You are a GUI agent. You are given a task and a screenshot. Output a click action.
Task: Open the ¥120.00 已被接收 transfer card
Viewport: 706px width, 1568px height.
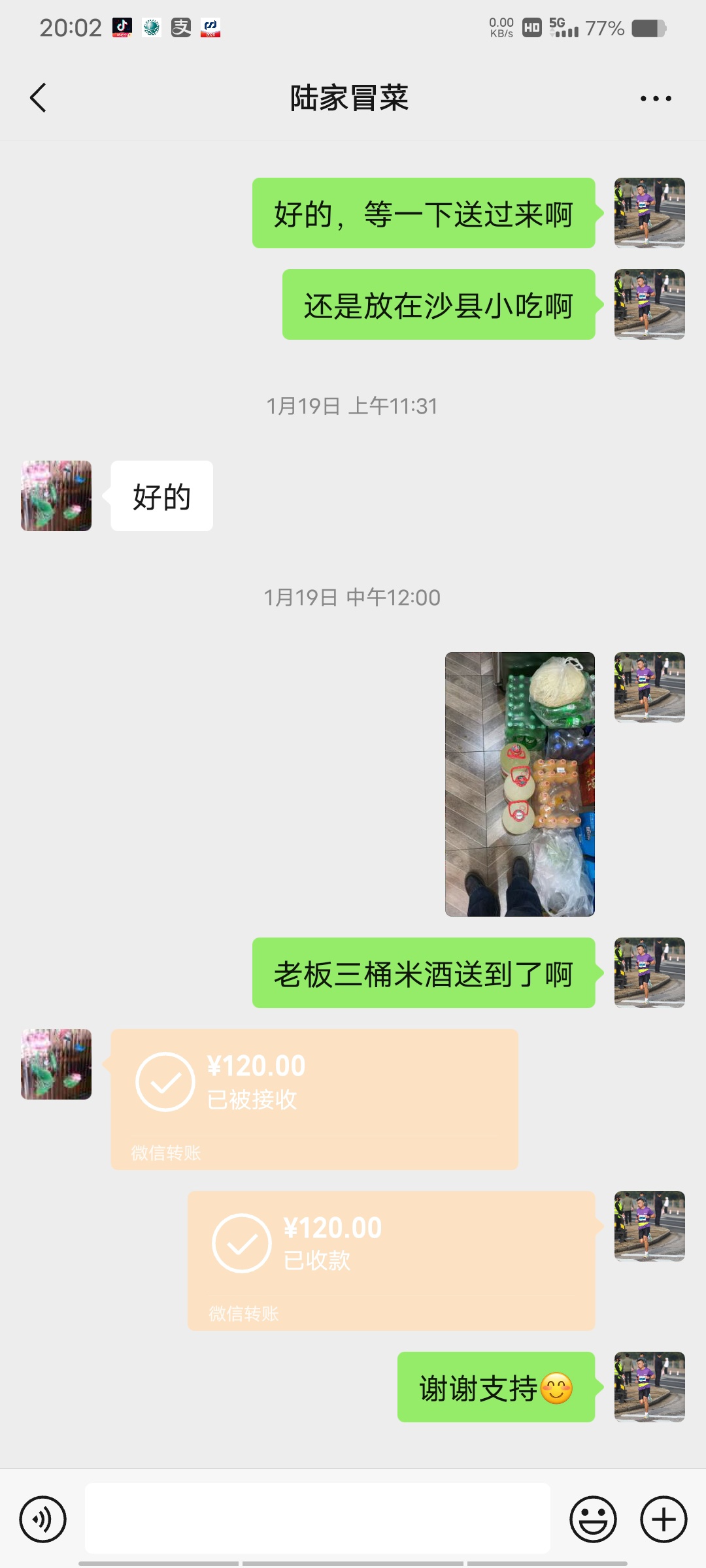coord(314,1099)
